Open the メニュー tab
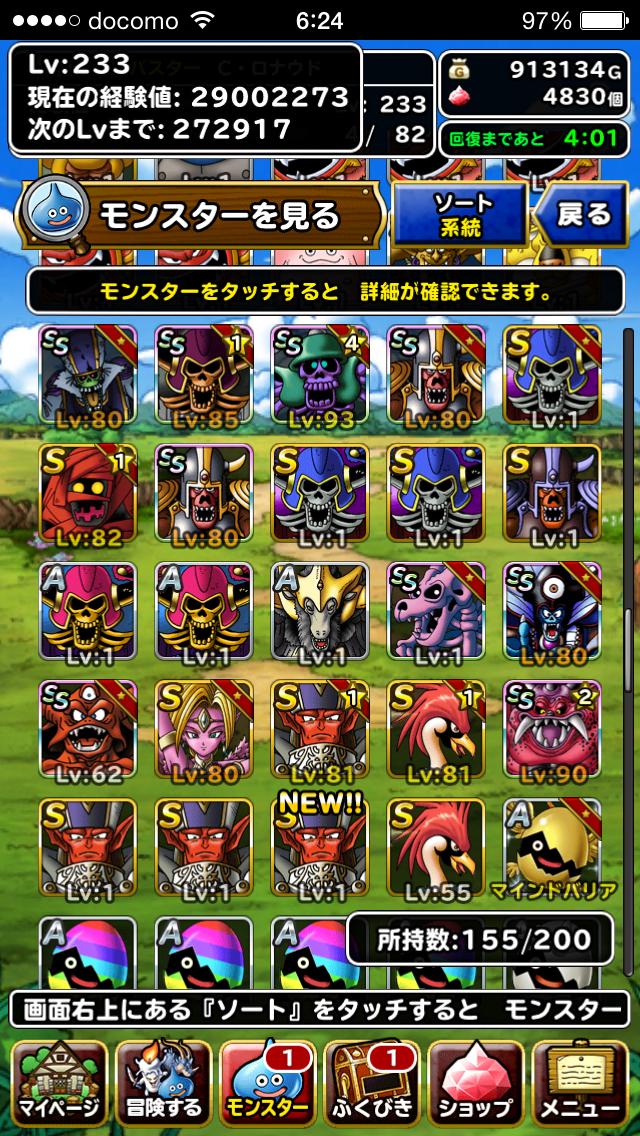This screenshot has width=640, height=1136. (x=580, y=1082)
